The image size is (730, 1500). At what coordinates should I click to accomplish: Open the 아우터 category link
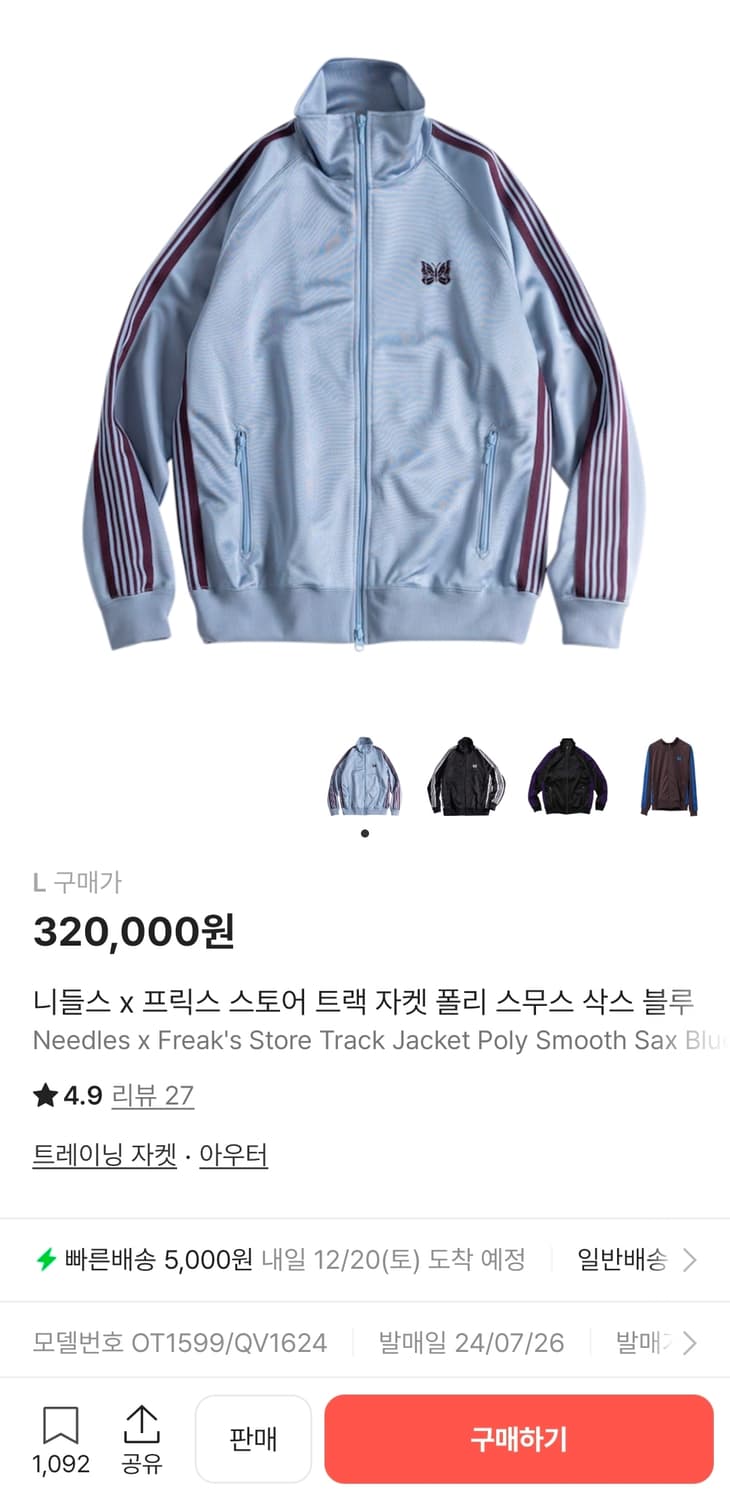click(233, 1154)
